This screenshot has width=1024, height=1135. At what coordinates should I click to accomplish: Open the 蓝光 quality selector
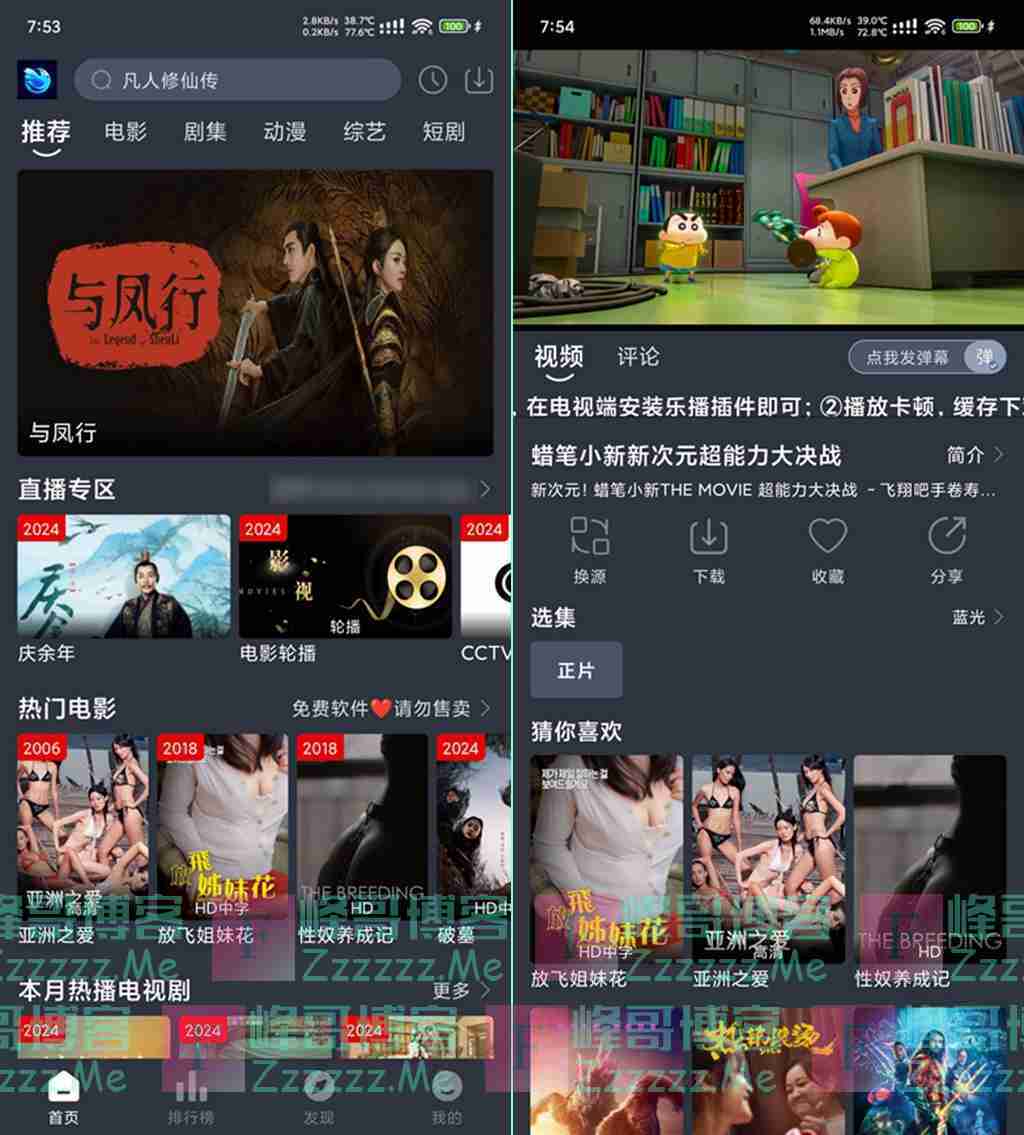(x=977, y=617)
